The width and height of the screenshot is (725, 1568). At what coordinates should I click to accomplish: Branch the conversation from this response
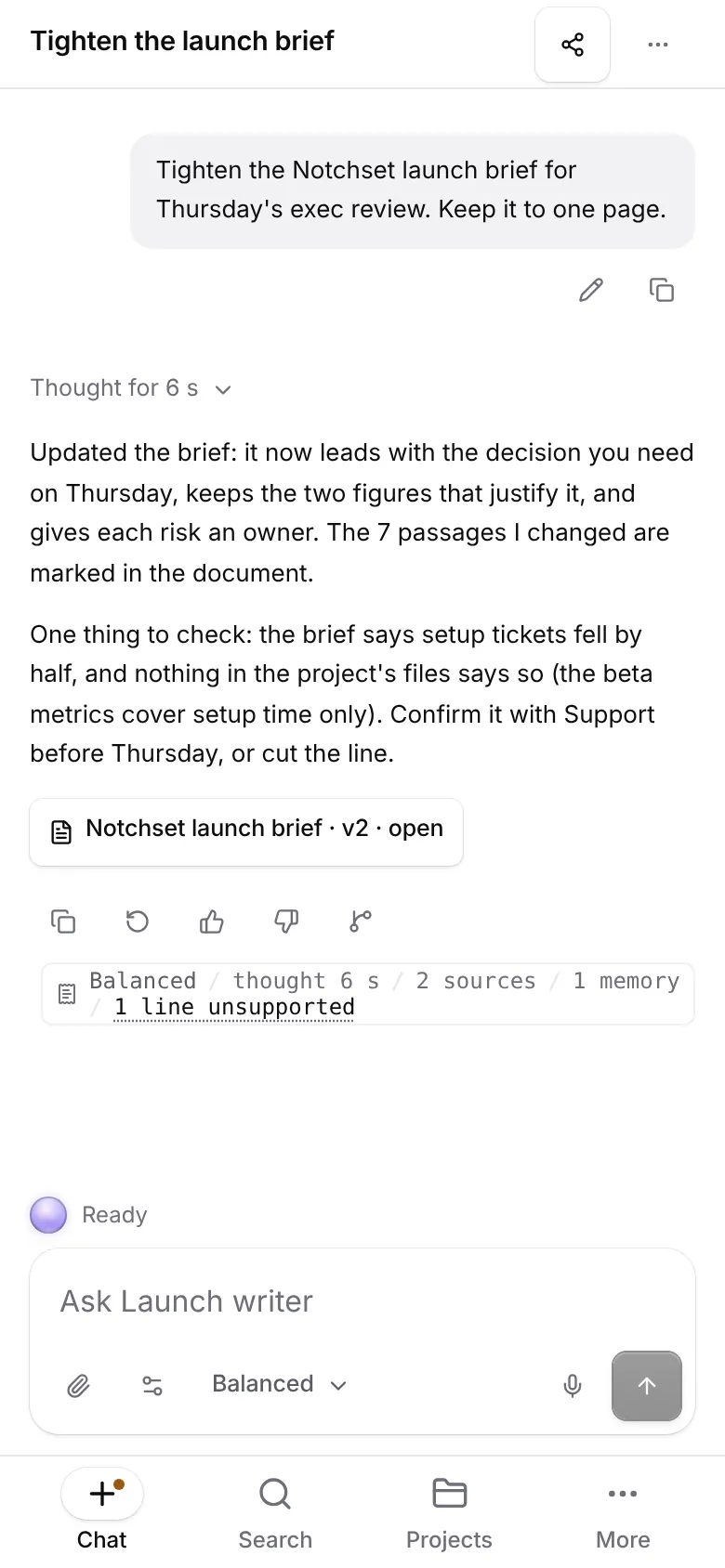[361, 921]
